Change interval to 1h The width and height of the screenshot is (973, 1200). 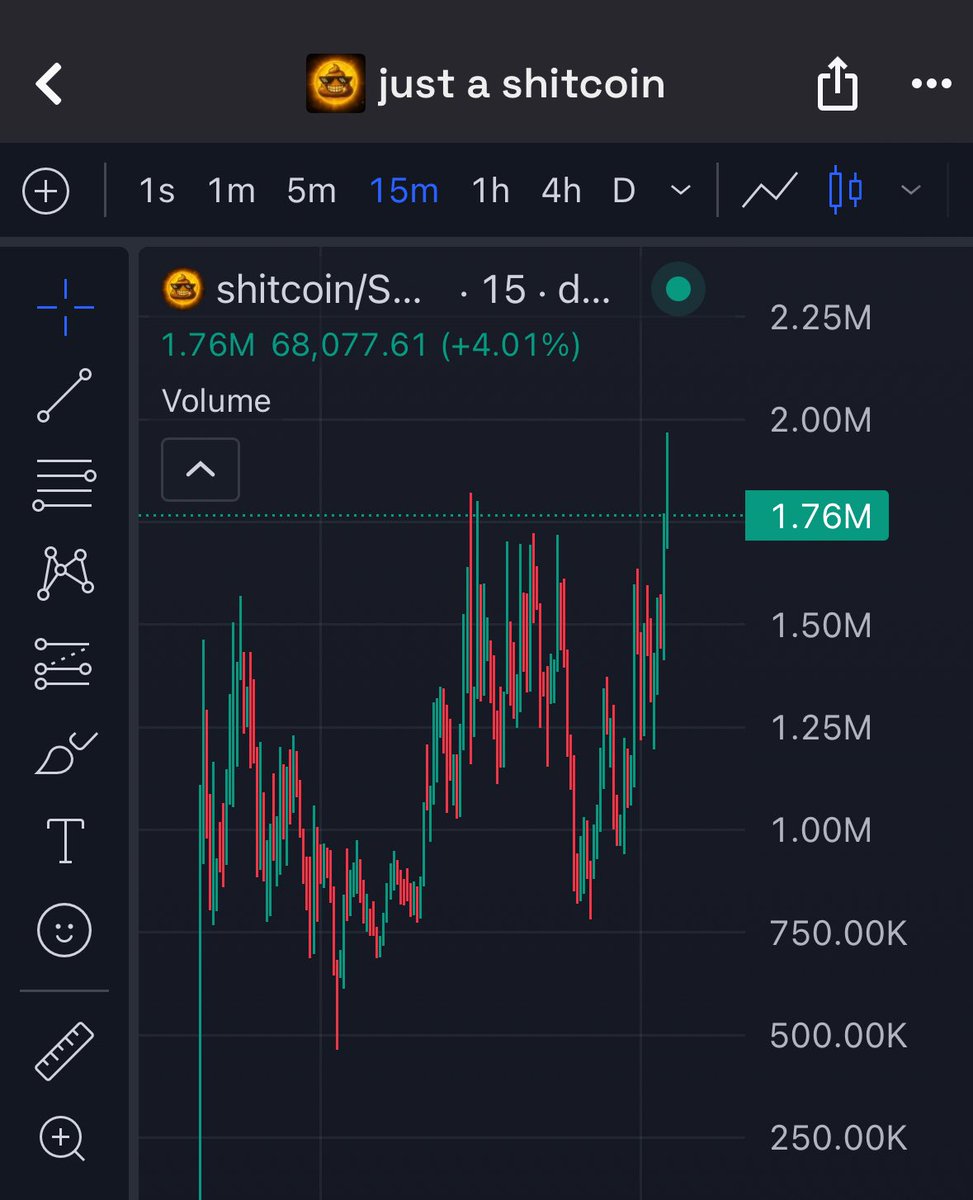click(490, 190)
